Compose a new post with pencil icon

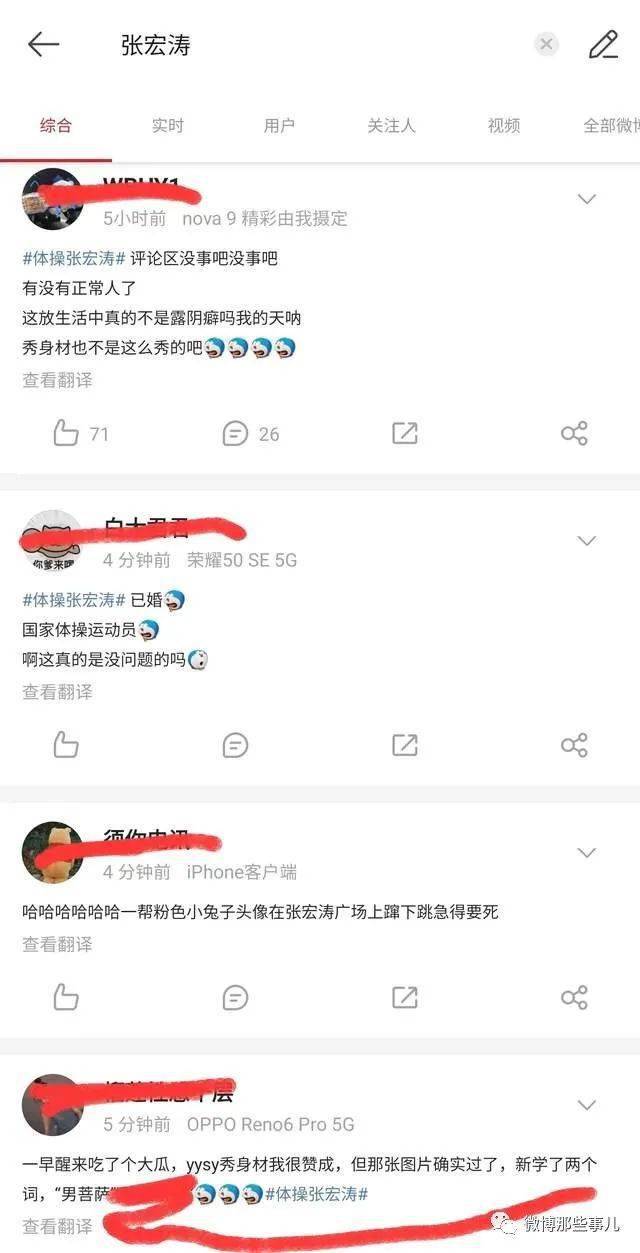603,45
